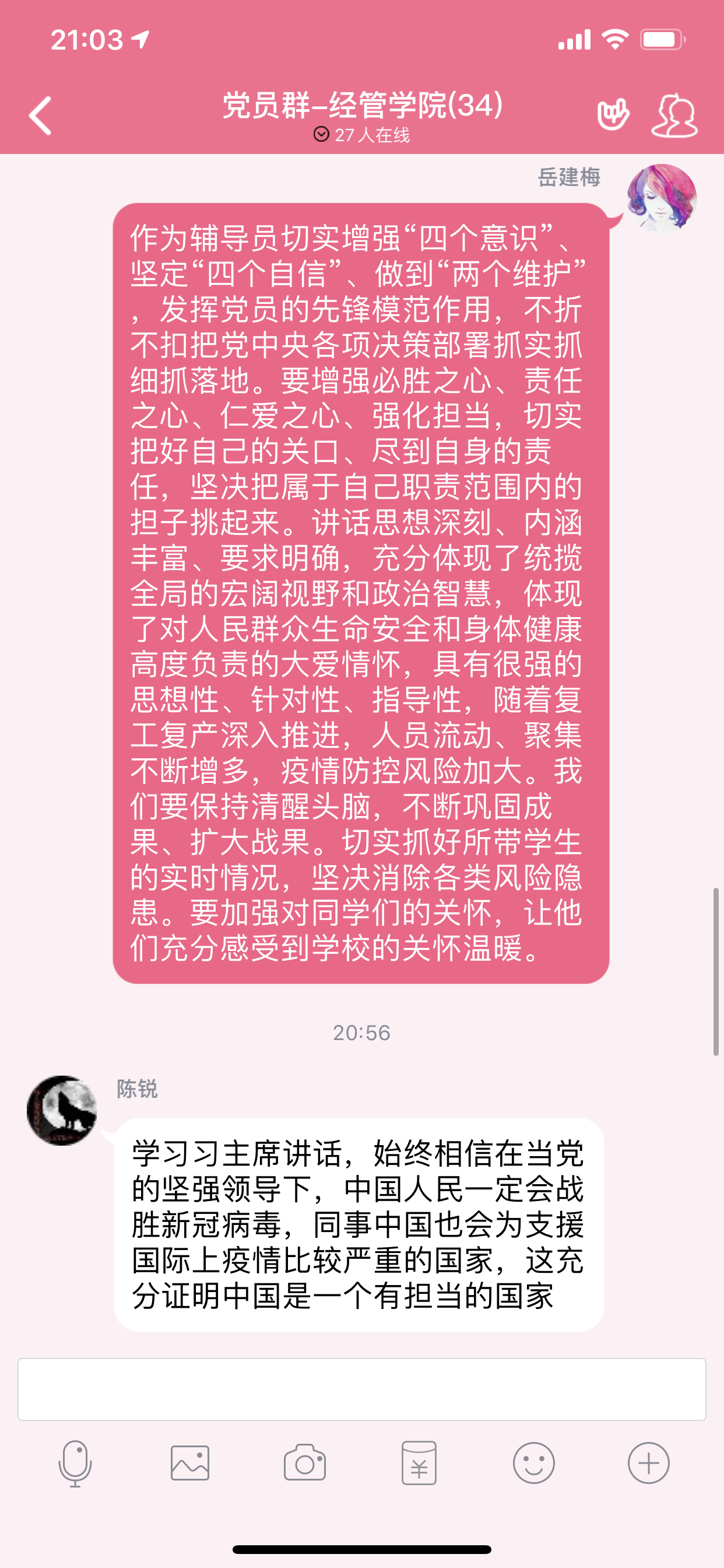The width and height of the screenshot is (724, 1568).
Task: Open the photo gallery picker
Action: pos(190,1464)
